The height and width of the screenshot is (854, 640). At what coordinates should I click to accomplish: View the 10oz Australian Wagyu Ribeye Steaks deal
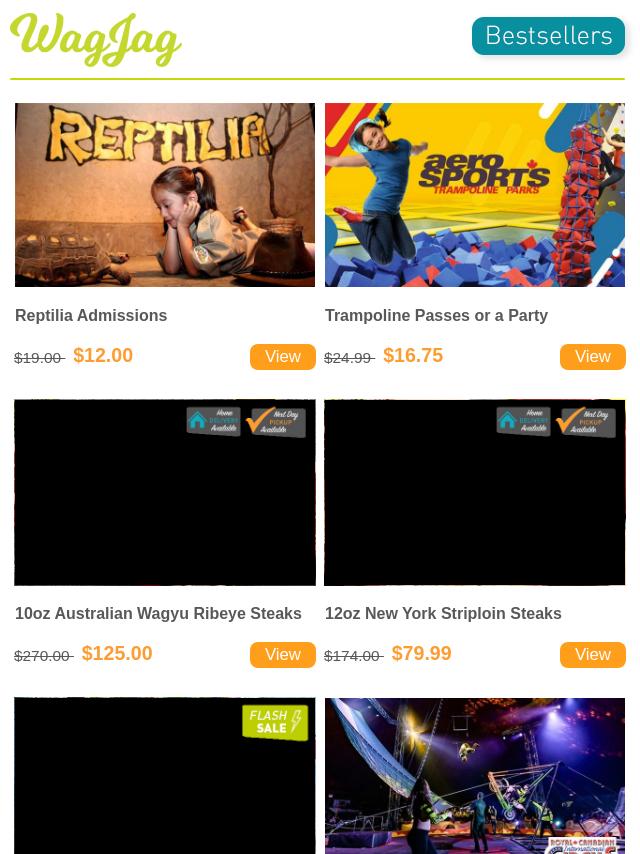282,655
